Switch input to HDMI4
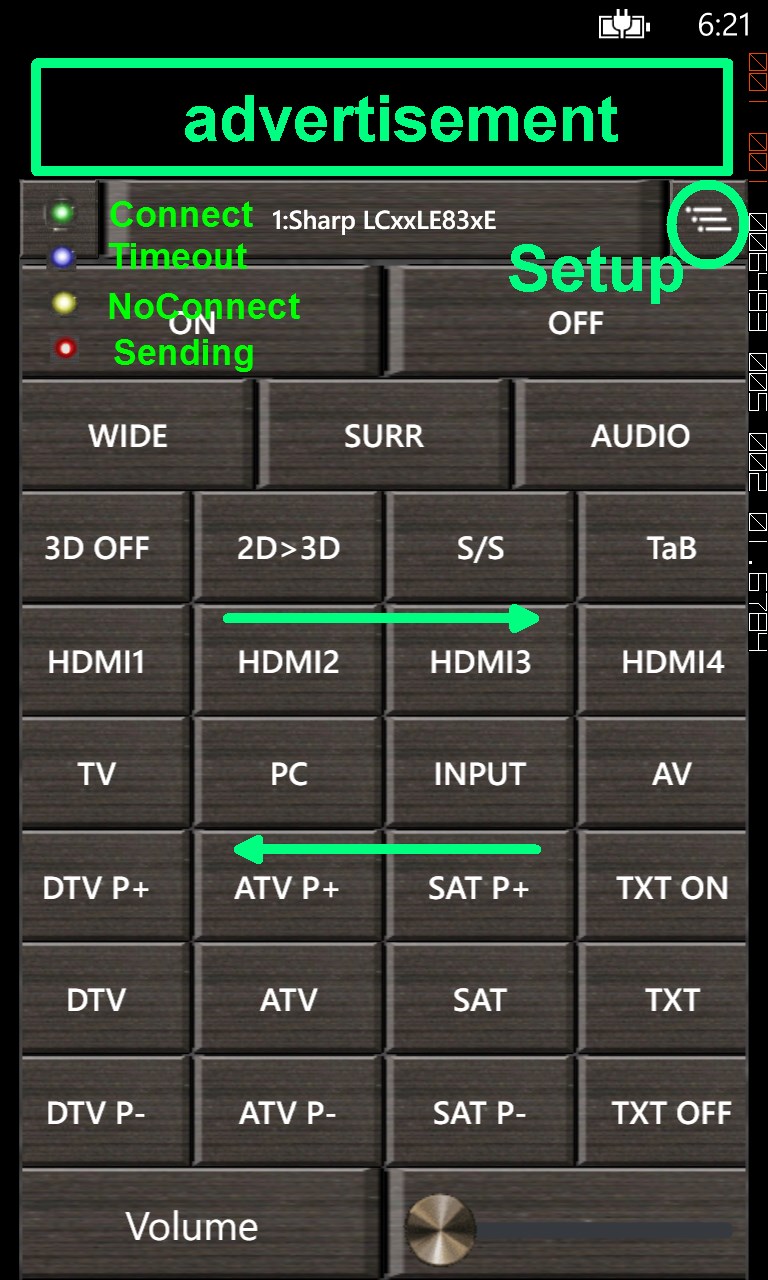 click(672, 661)
